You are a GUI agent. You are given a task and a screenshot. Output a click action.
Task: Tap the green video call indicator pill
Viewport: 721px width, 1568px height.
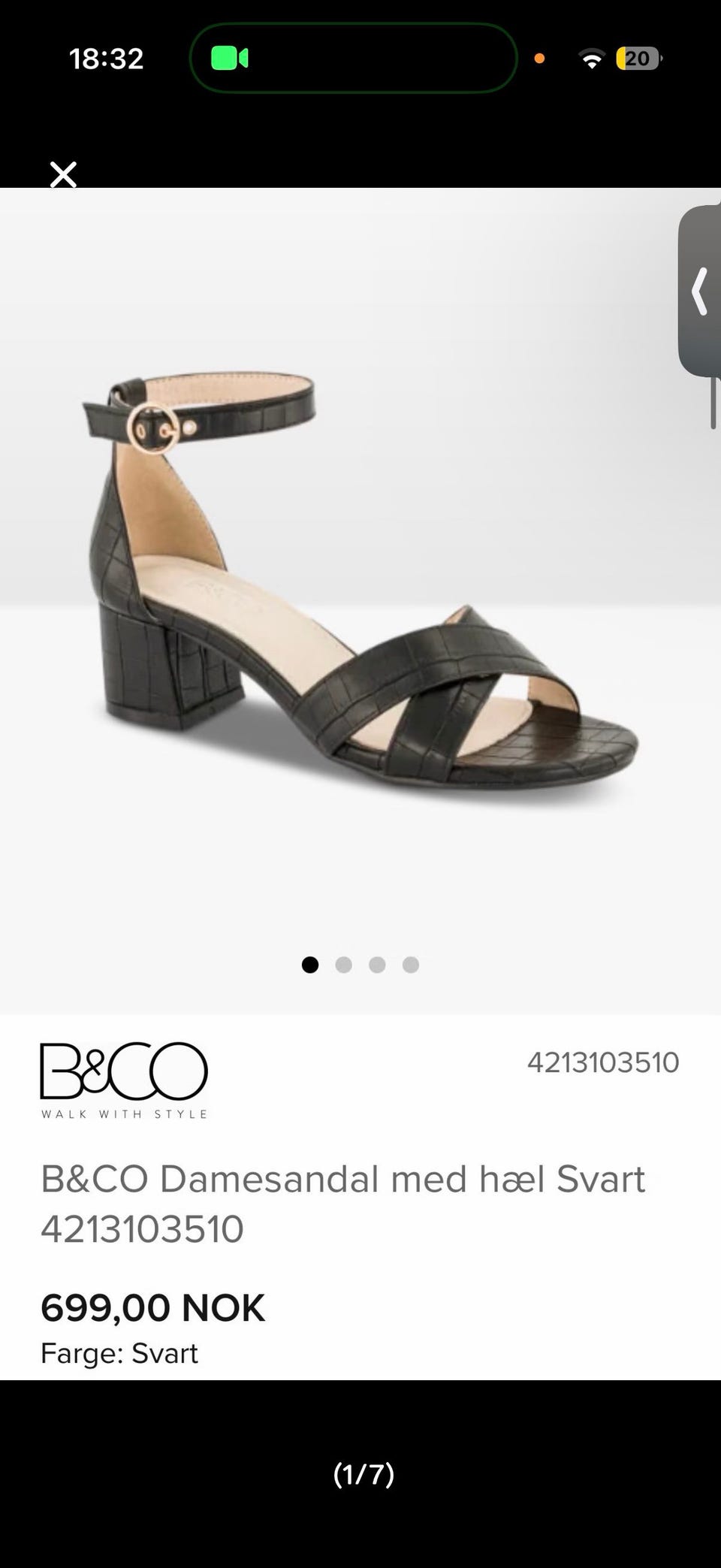(x=353, y=58)
